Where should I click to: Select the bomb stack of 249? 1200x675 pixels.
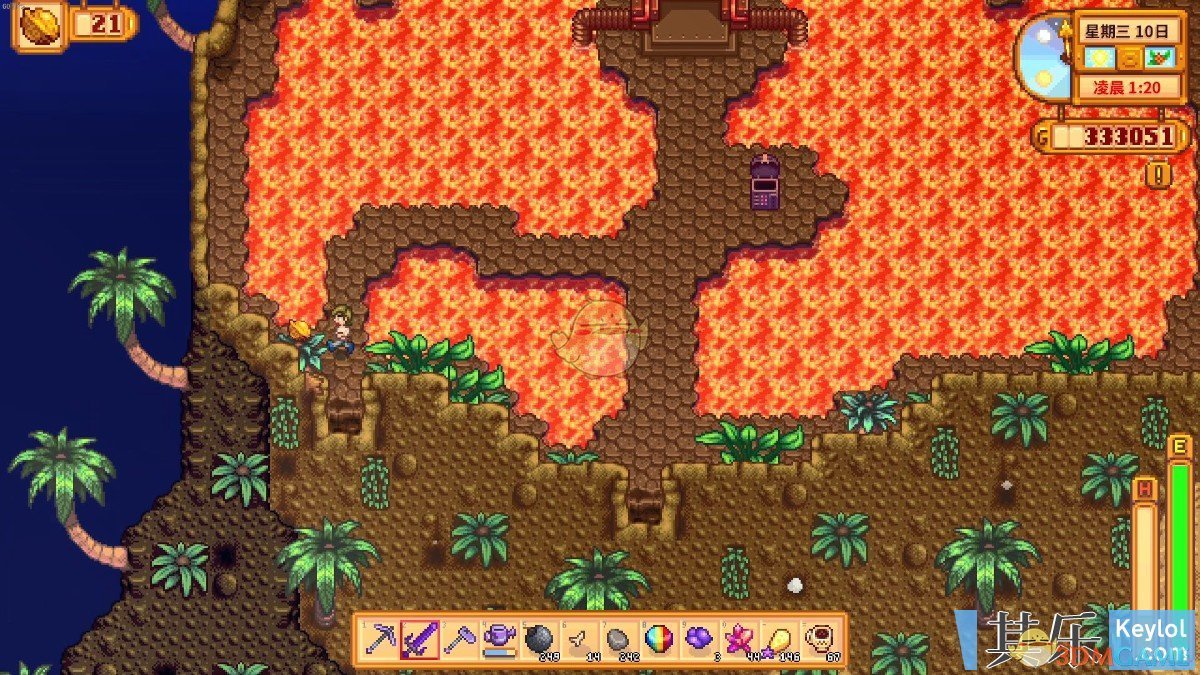tap(539, 639)
